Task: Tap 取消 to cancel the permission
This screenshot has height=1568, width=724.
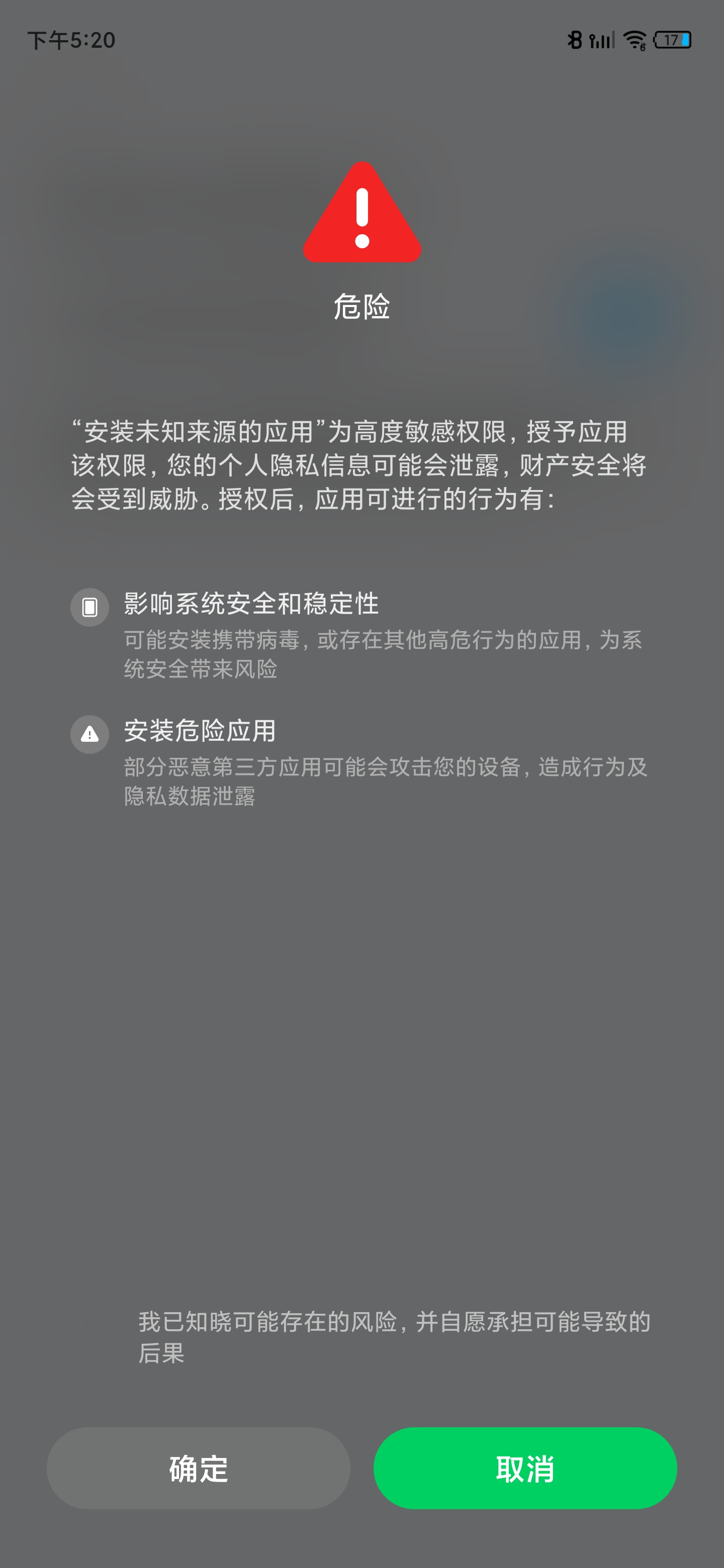Action: [x=525, y=1467]
